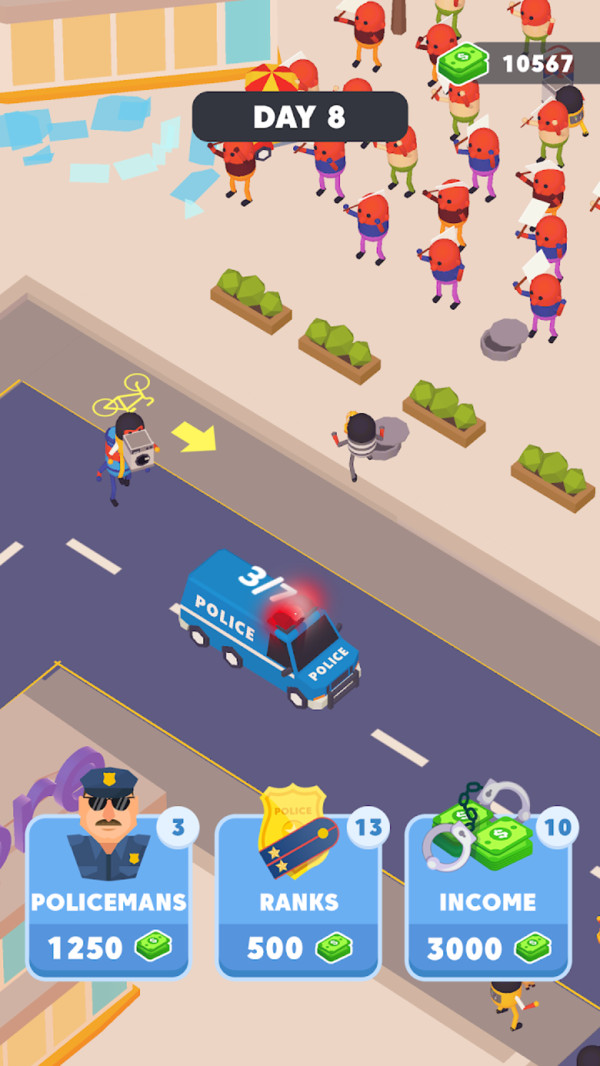Buy the Policemans upgrade for 1250

point(108,898)
